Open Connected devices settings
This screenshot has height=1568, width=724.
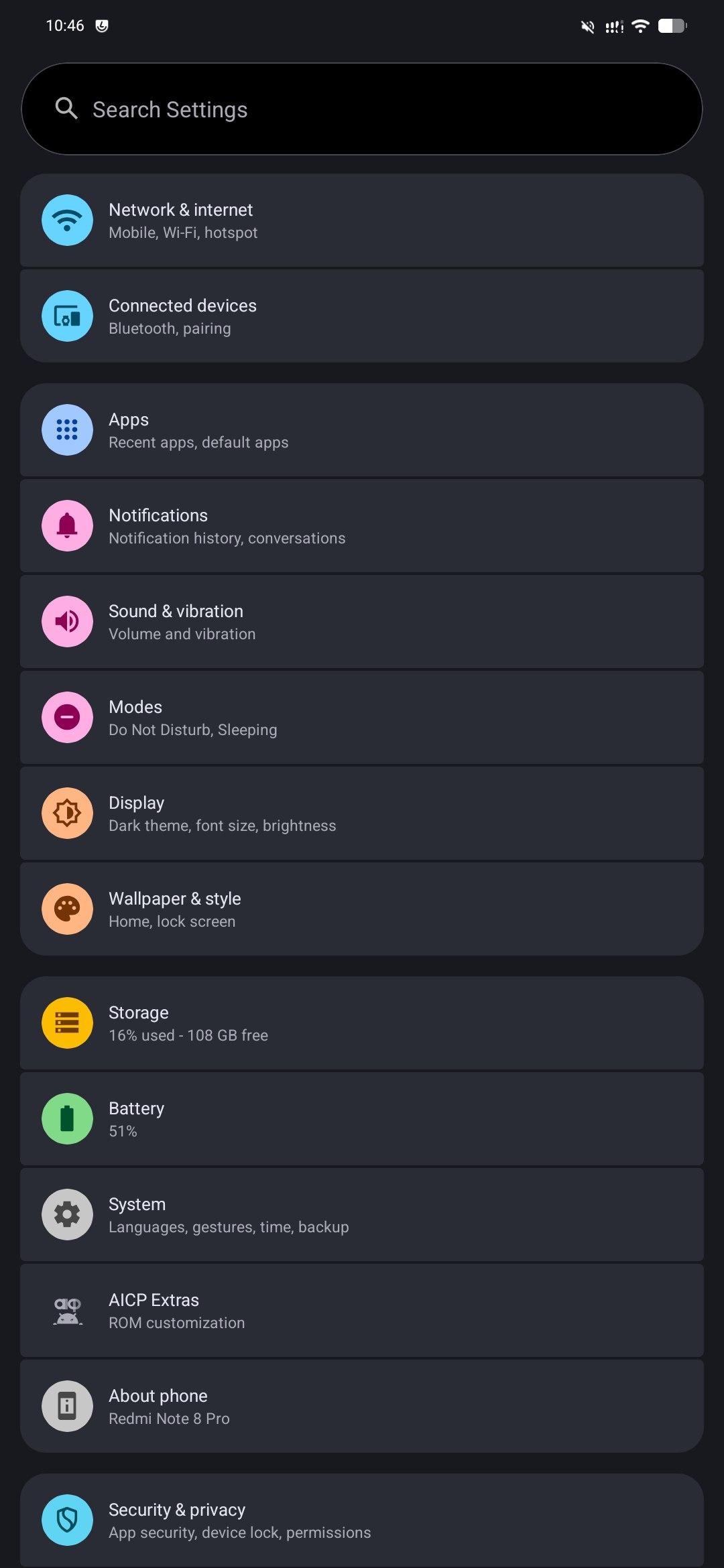tap(362, 316)
